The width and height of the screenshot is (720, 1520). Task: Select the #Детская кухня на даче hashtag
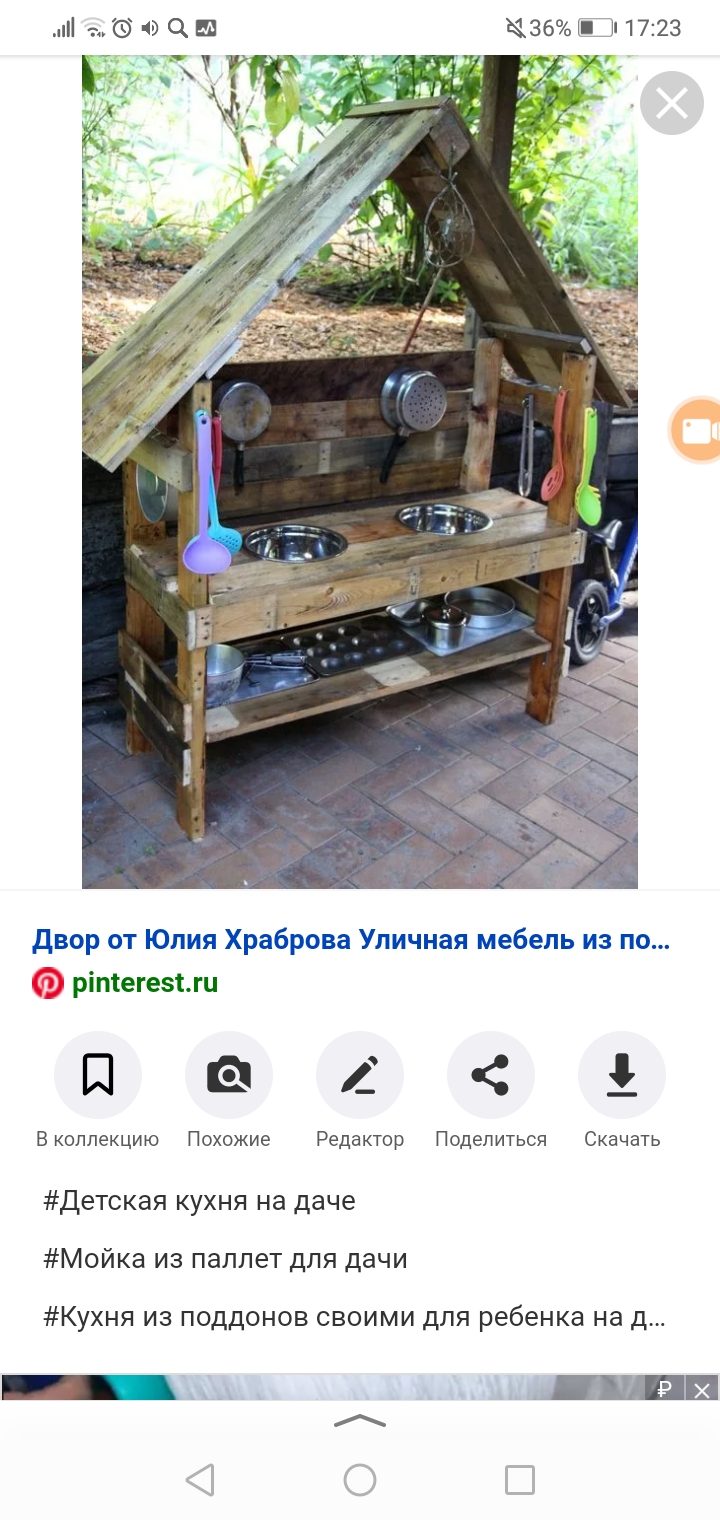(199, 1200)
